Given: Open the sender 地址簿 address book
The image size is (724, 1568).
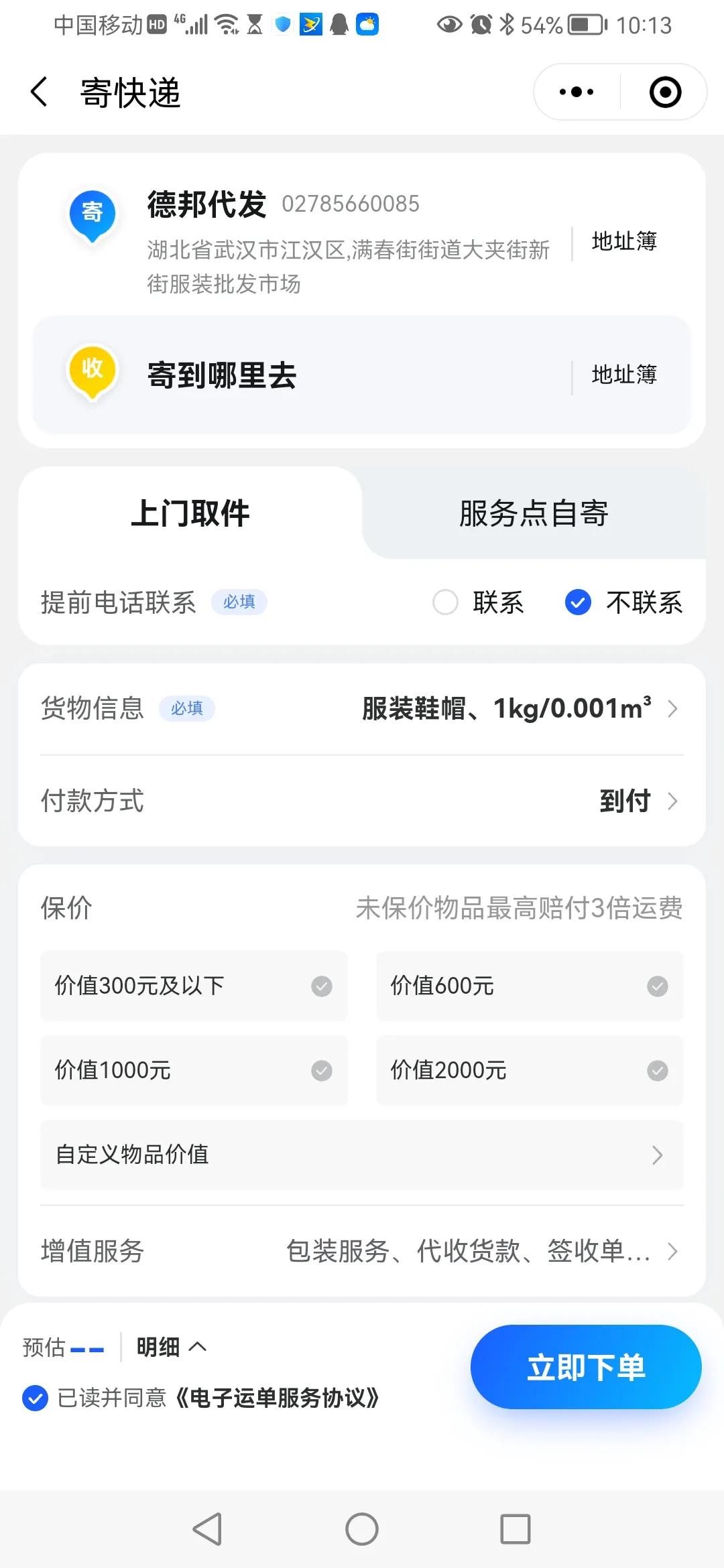Looking at the screenshot, I should [624, 240].
